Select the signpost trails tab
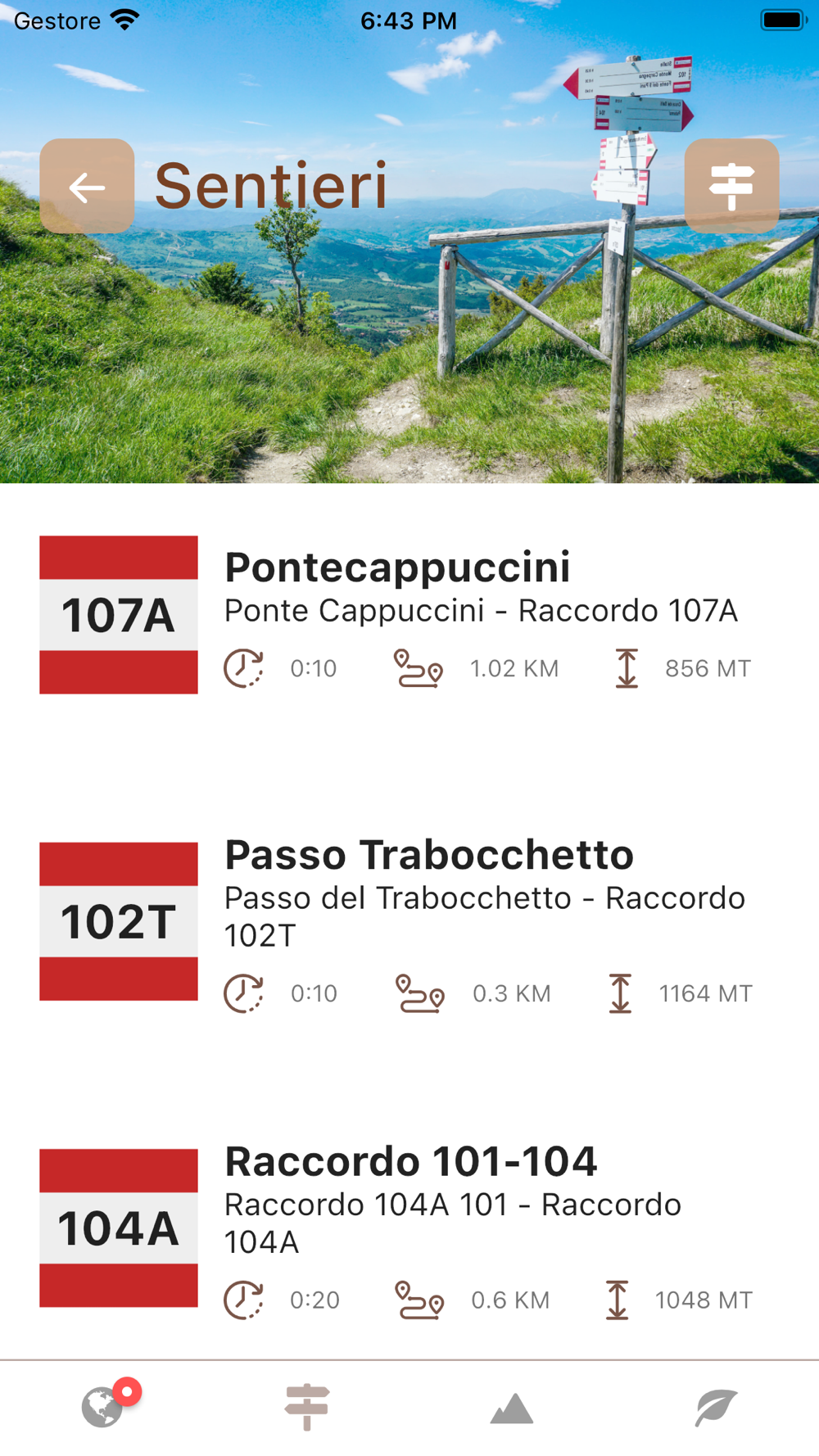 pyautogui.click(x=307, y=1407)
